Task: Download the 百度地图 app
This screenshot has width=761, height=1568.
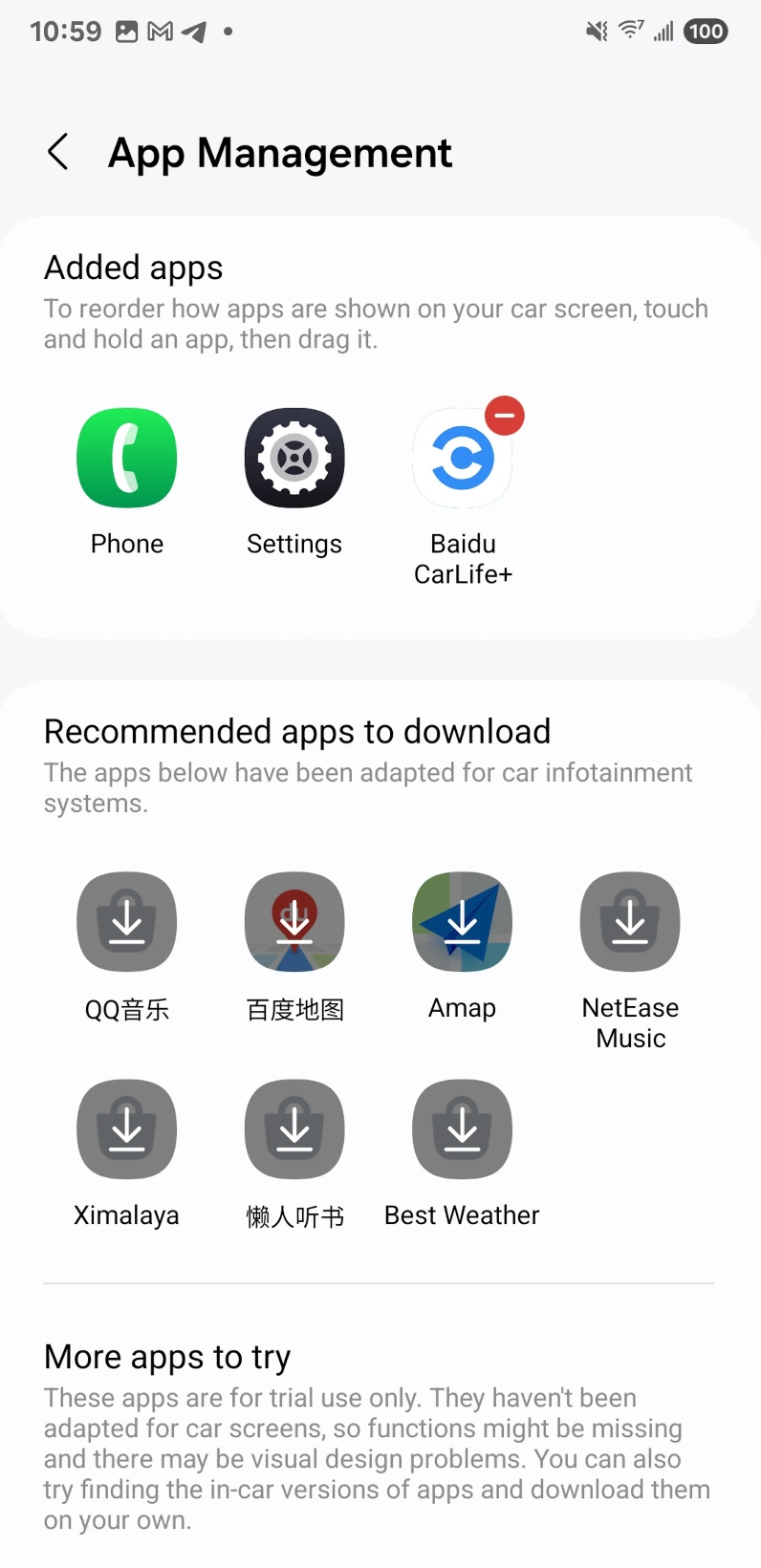Action: (x=294, y=922)
